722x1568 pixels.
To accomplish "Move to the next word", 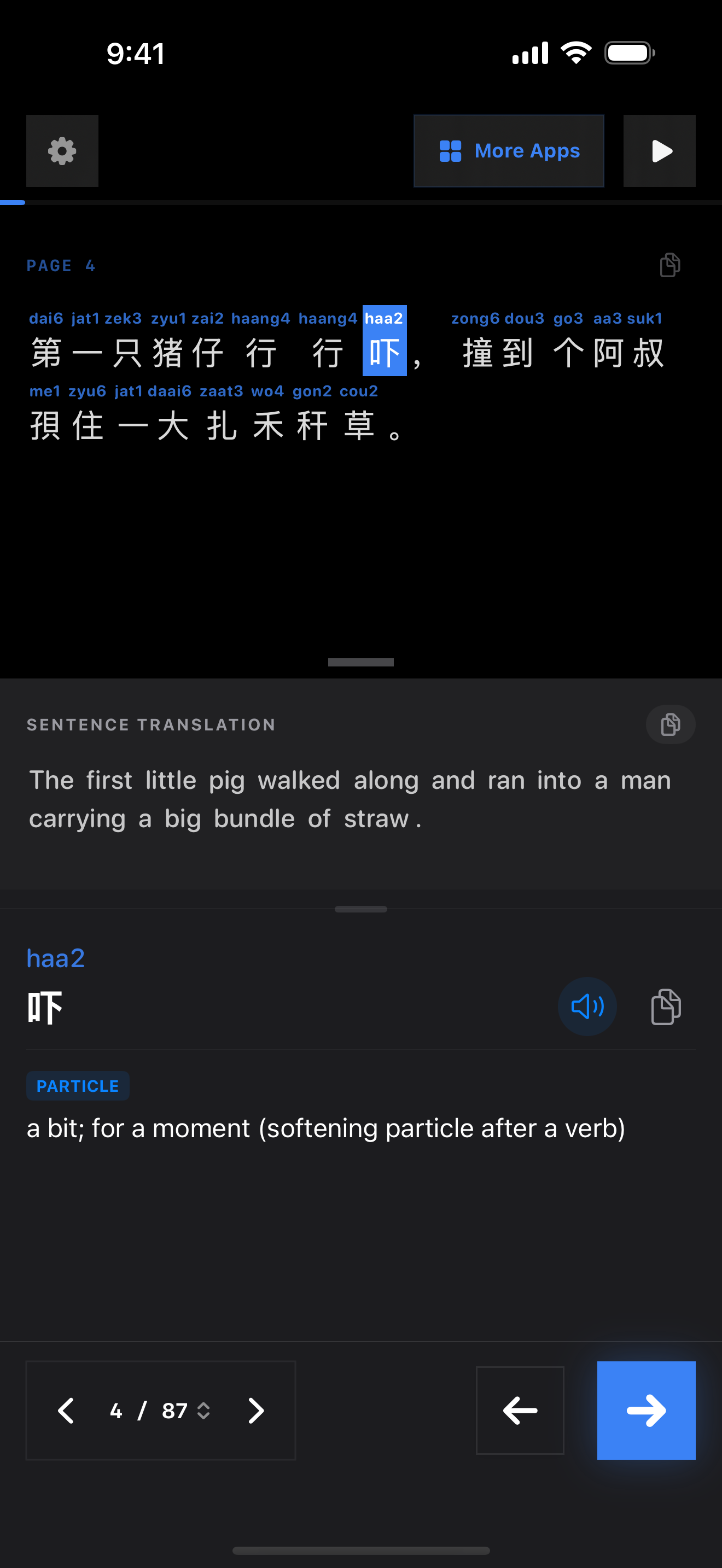I will point(646,1411).
